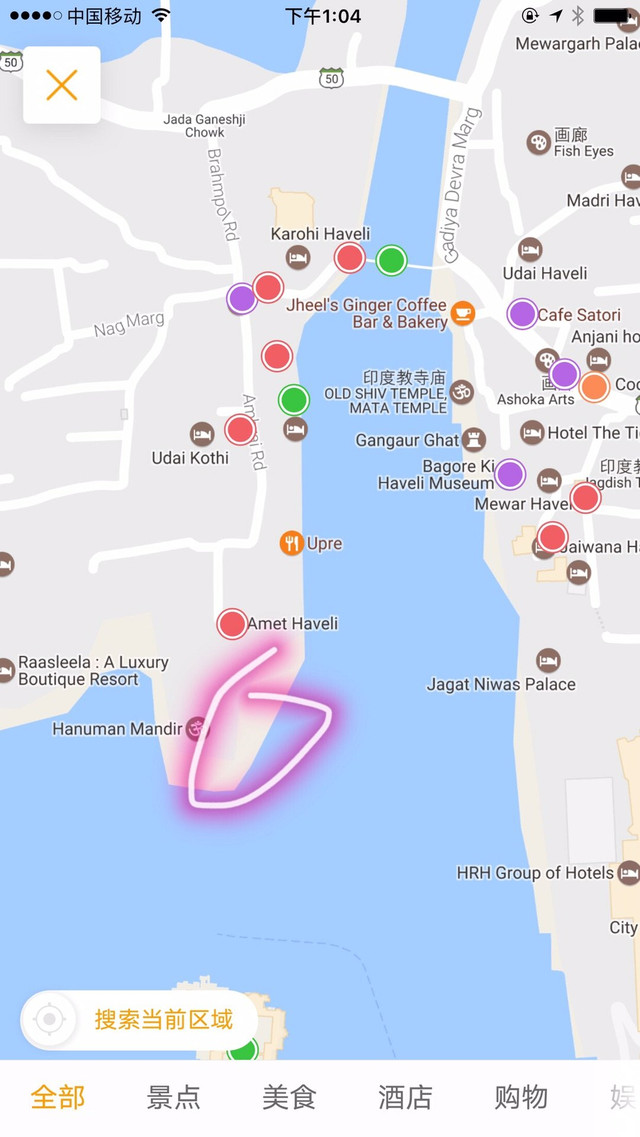Select the red marker beside Udai Kothi
The width and height of the screenshot is (640, 1137).
(x=239, y=430)
